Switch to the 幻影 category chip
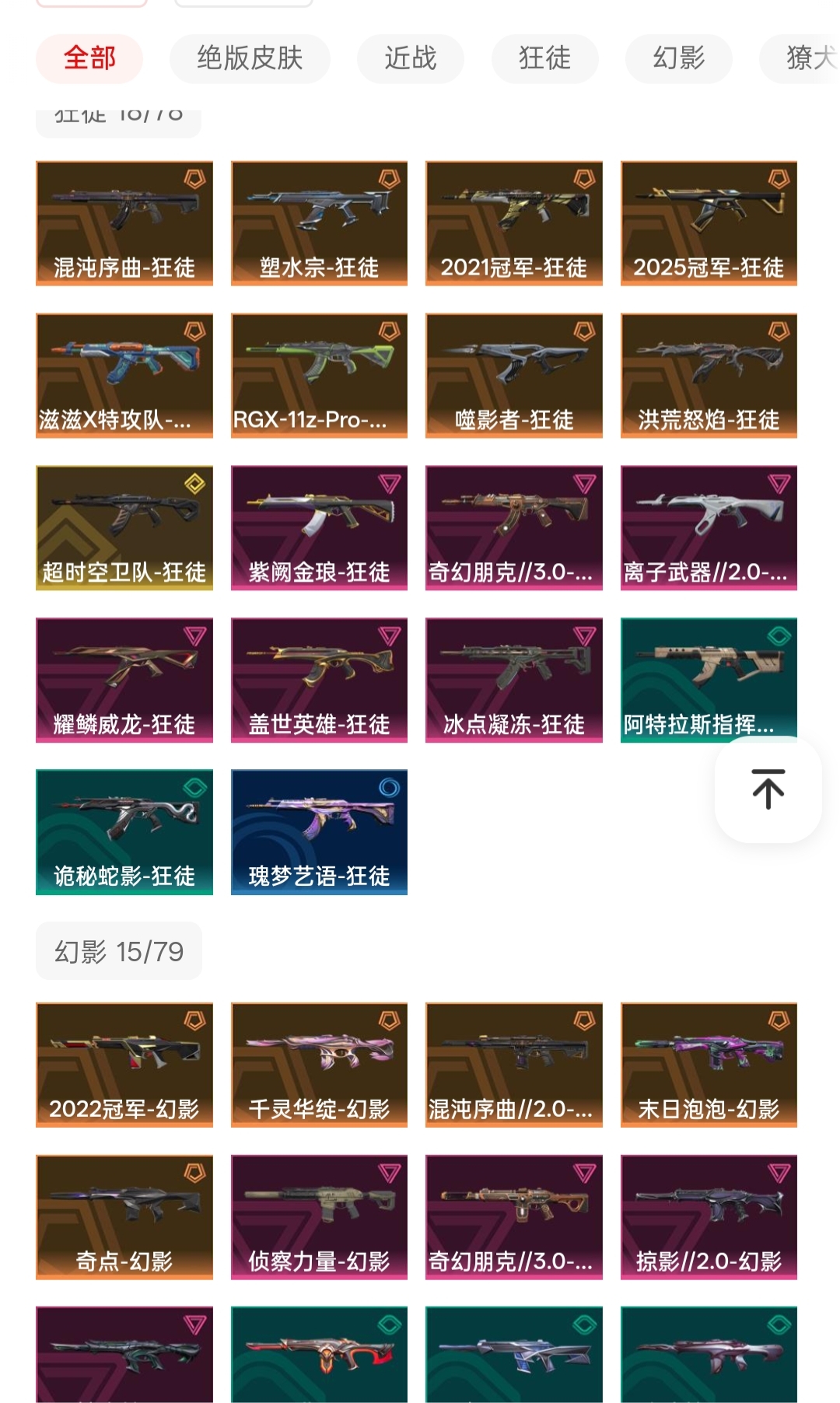The image size is (840, 1403). (678, 58)
